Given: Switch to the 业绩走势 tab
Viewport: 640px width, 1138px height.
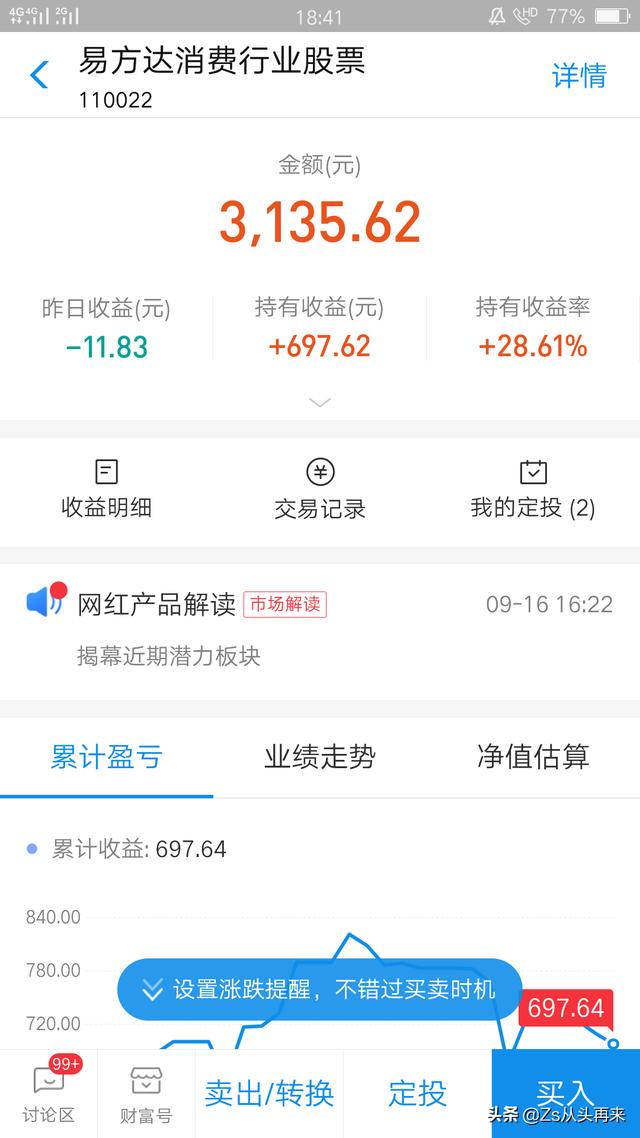Looking at the screenshot, I should (x=320, y=757).
